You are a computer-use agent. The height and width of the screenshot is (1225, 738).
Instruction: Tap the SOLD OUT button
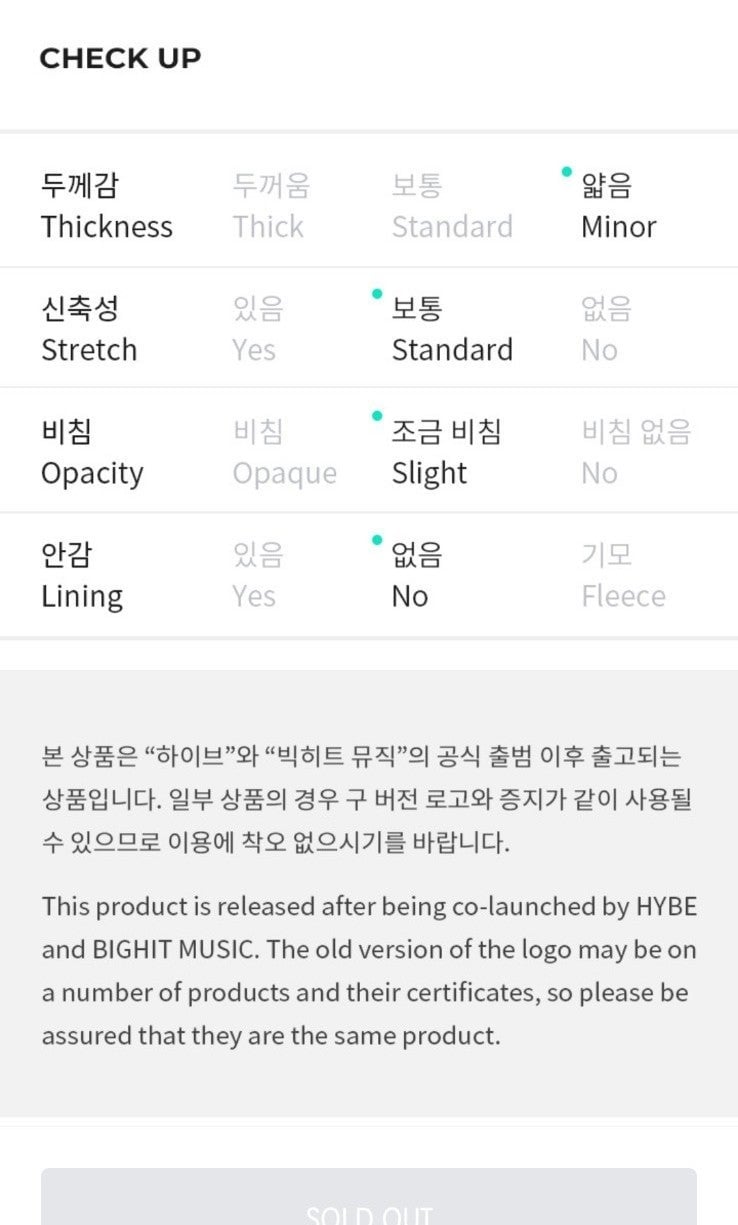(369, 1197)
